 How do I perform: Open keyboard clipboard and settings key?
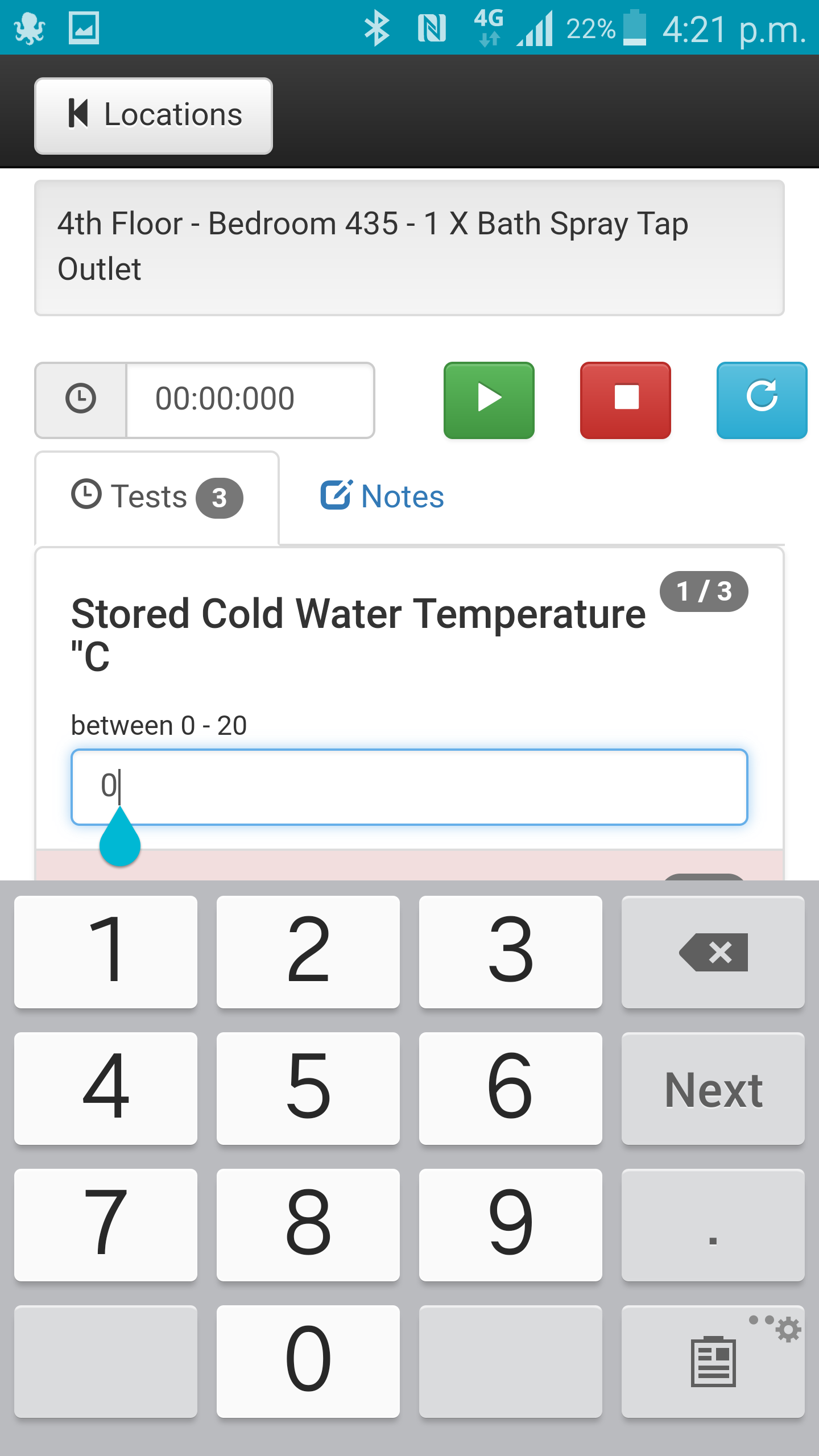[713, 1362]
